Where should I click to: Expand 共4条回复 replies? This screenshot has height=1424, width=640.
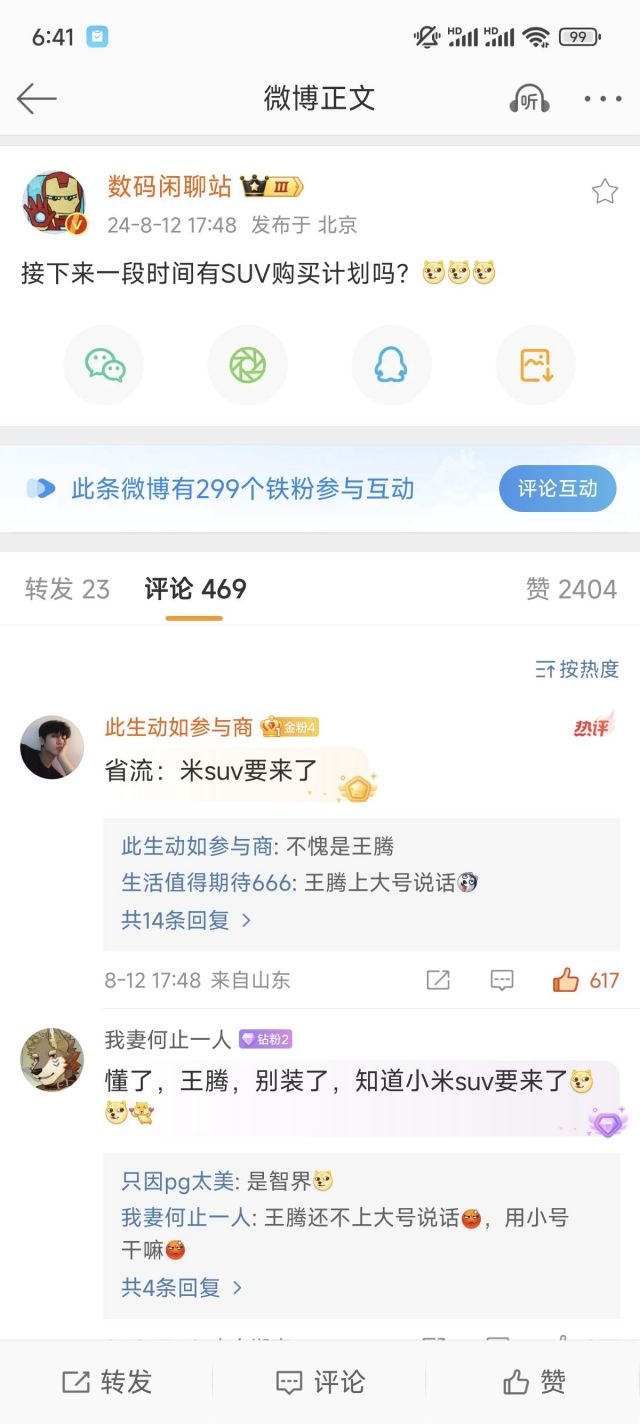pos(181,1287)
